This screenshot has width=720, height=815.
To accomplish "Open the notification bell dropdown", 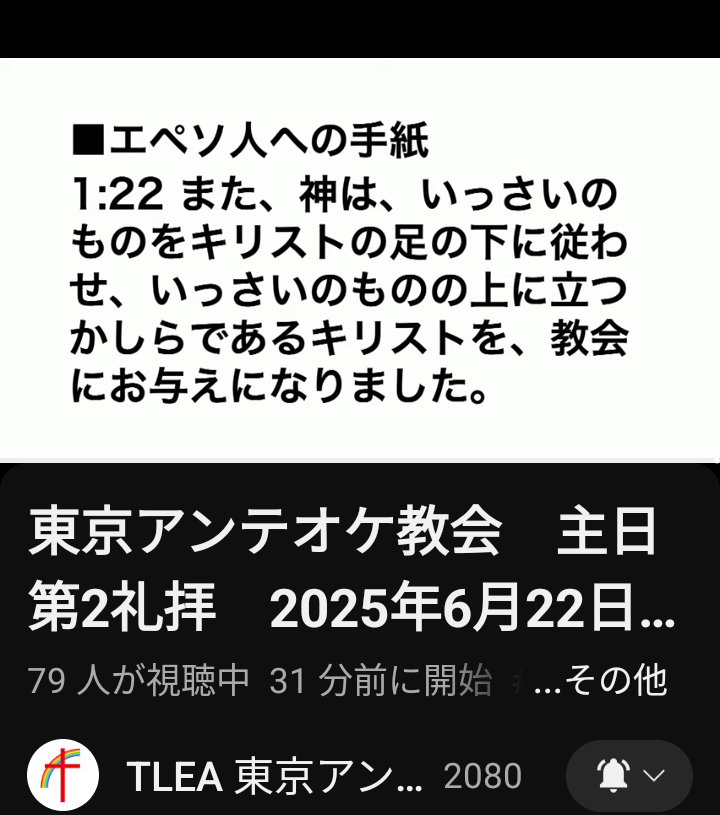I will (629, 776).
